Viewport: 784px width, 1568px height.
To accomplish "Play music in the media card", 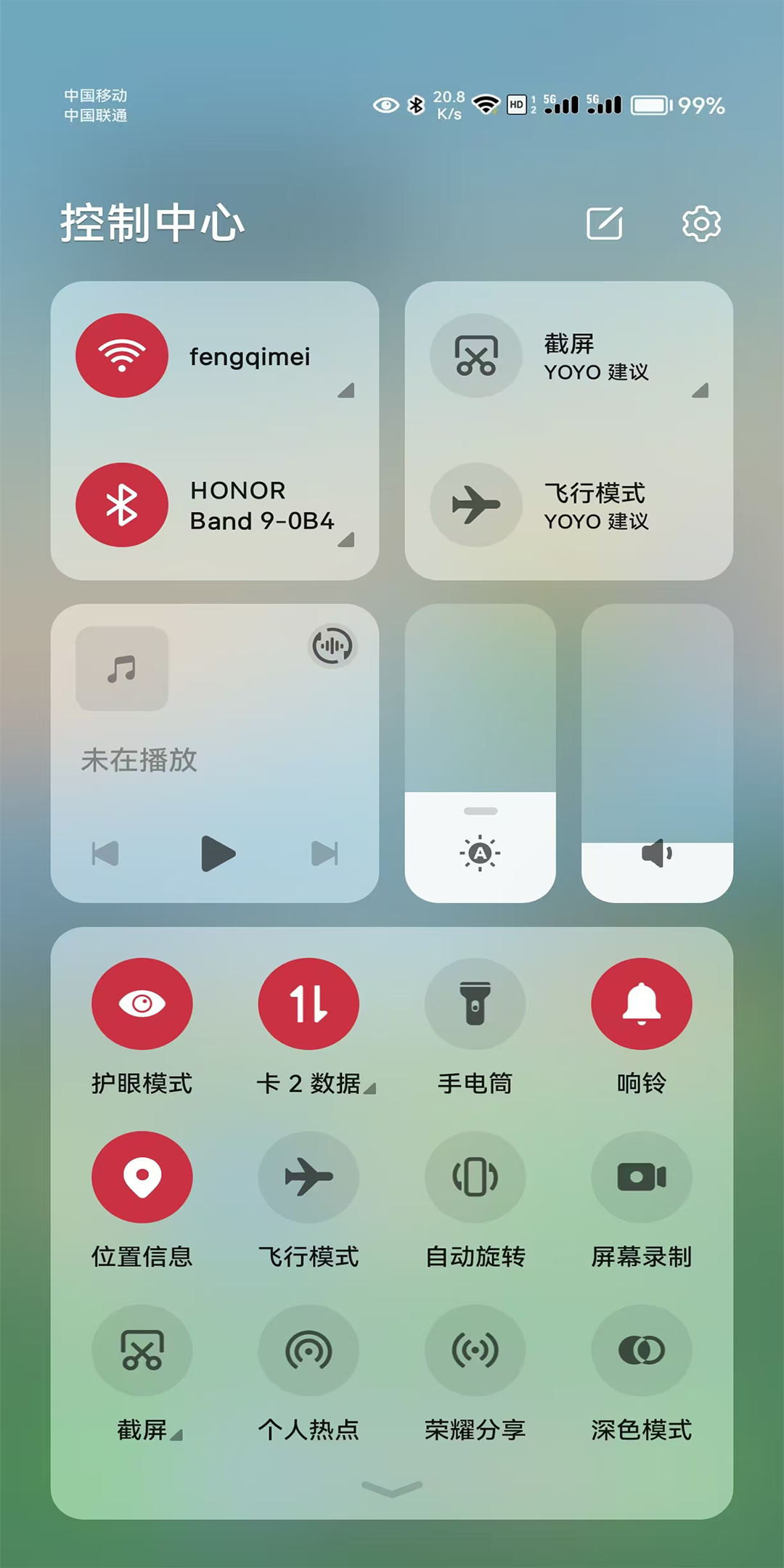I will coord(217,854).
